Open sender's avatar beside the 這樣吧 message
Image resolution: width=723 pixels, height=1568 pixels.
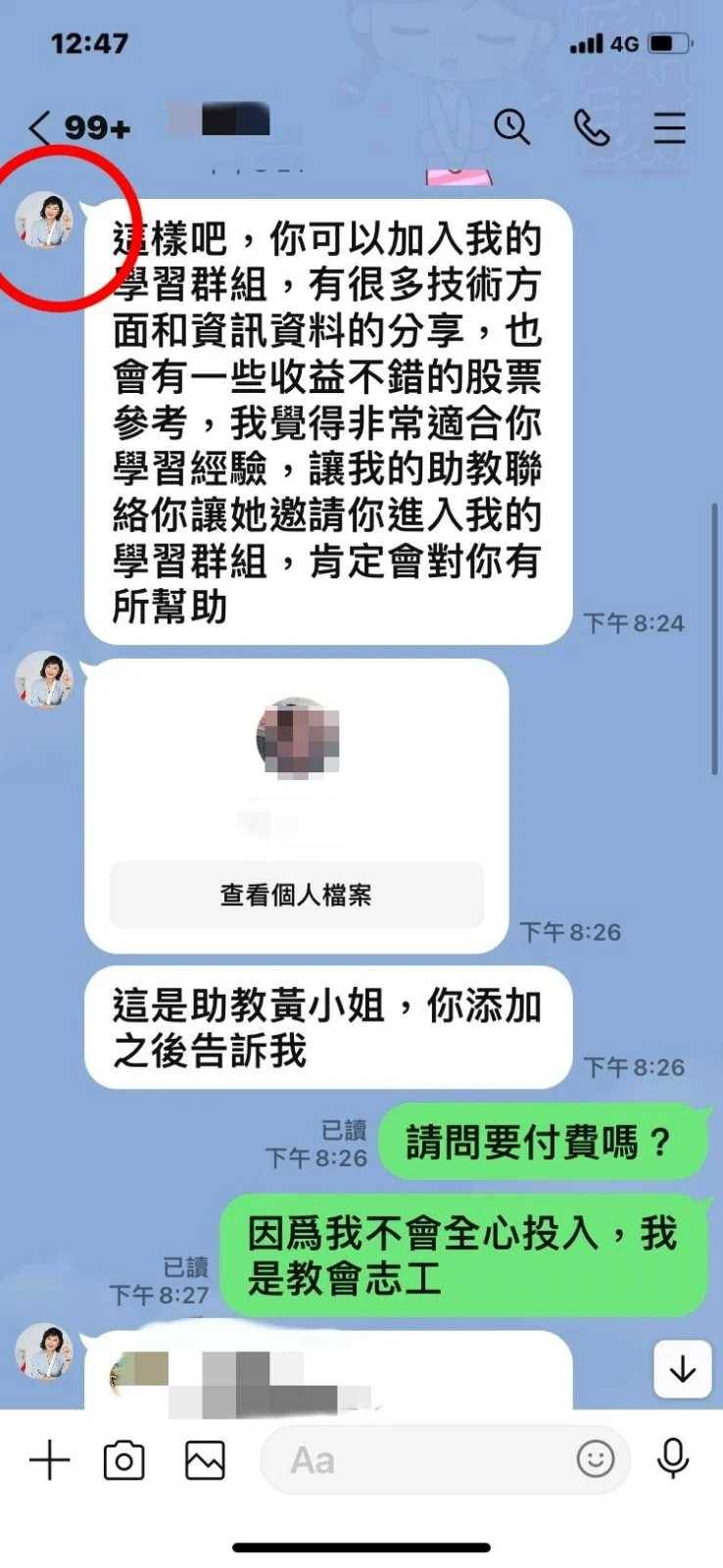click(x=44, y=220)
